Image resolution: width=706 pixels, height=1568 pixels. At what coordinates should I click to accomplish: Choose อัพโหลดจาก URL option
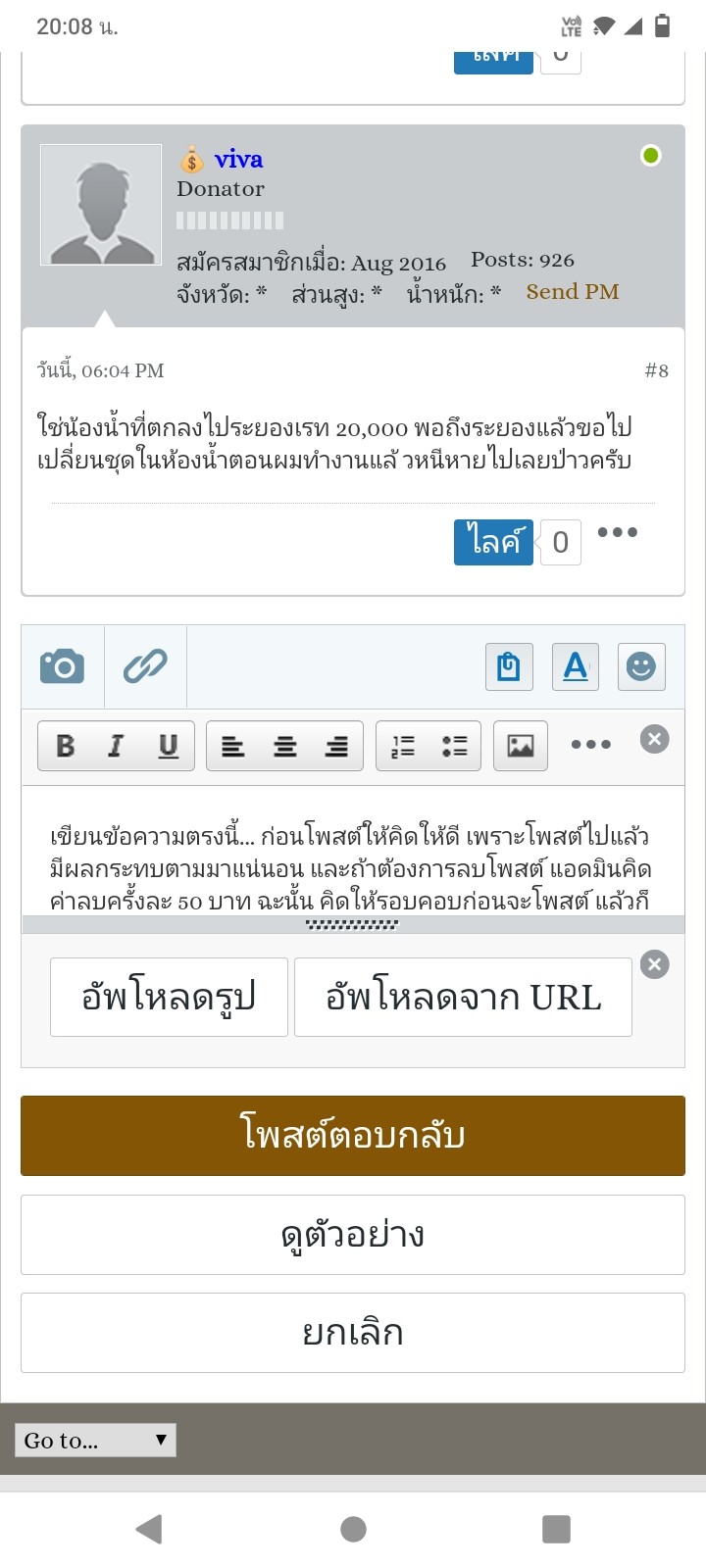(463, 997)
